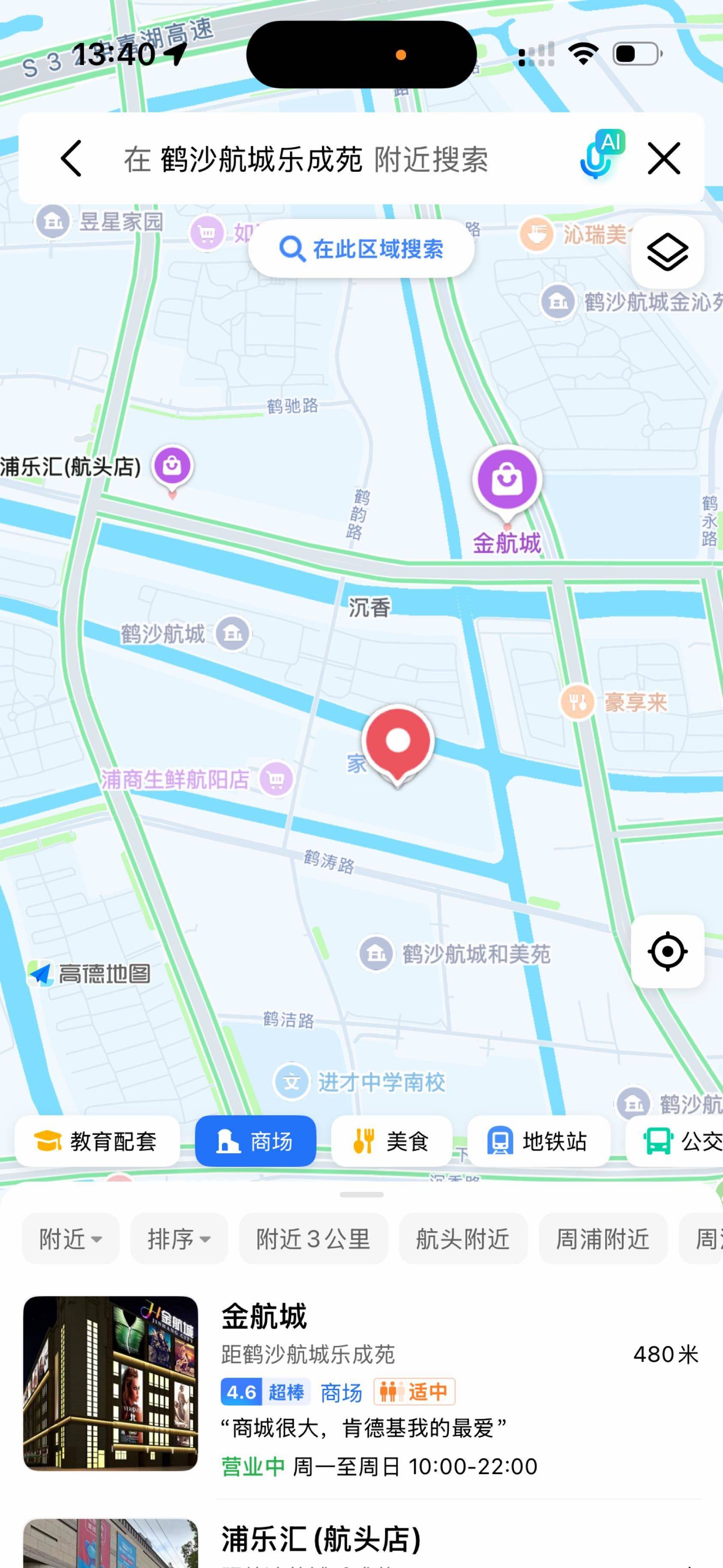Go back using the back arrow
This screenshot has height=1568, width=723.
click(x=71, y=158)
